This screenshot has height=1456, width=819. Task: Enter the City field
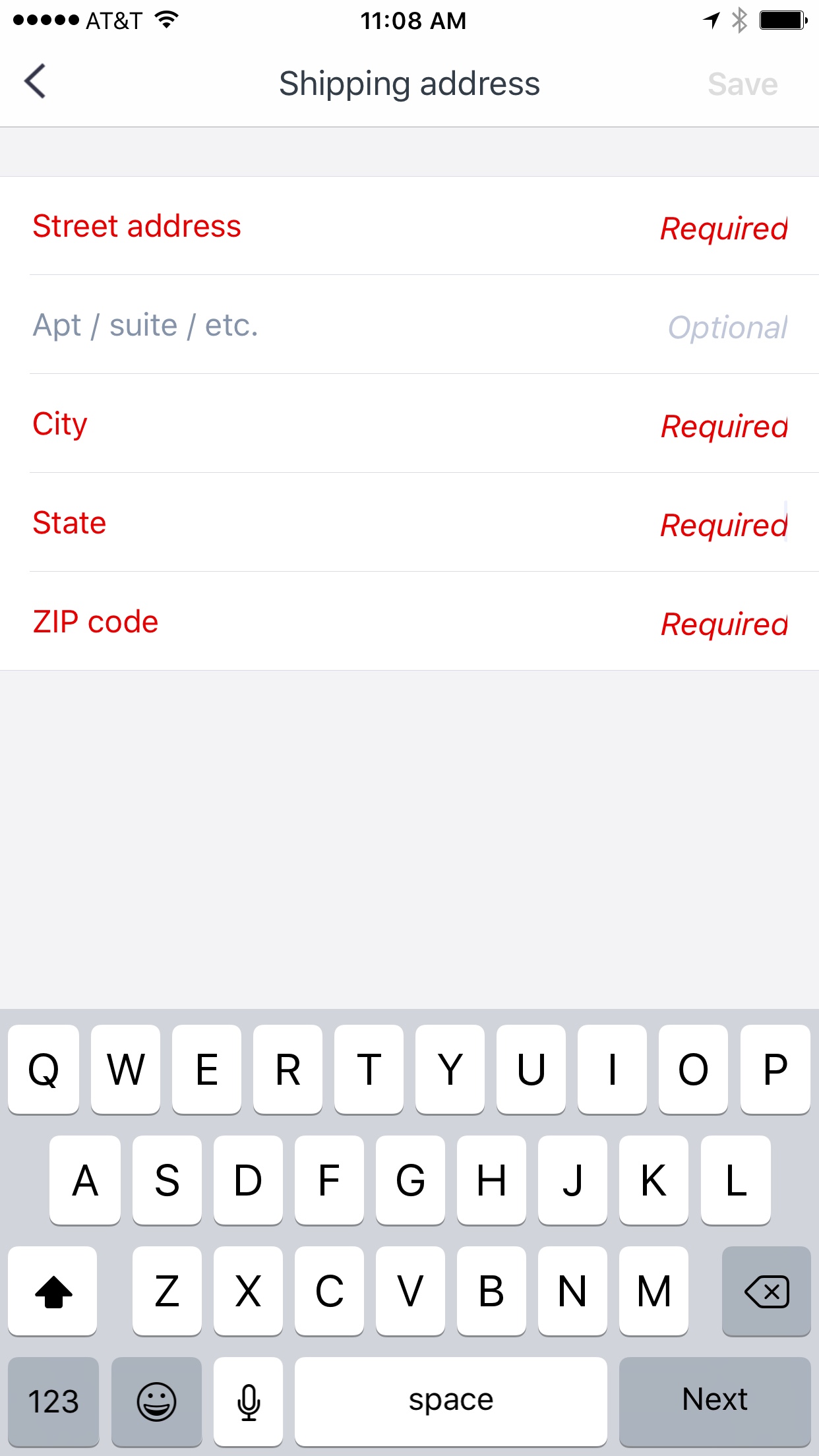(x=409, y=424)
